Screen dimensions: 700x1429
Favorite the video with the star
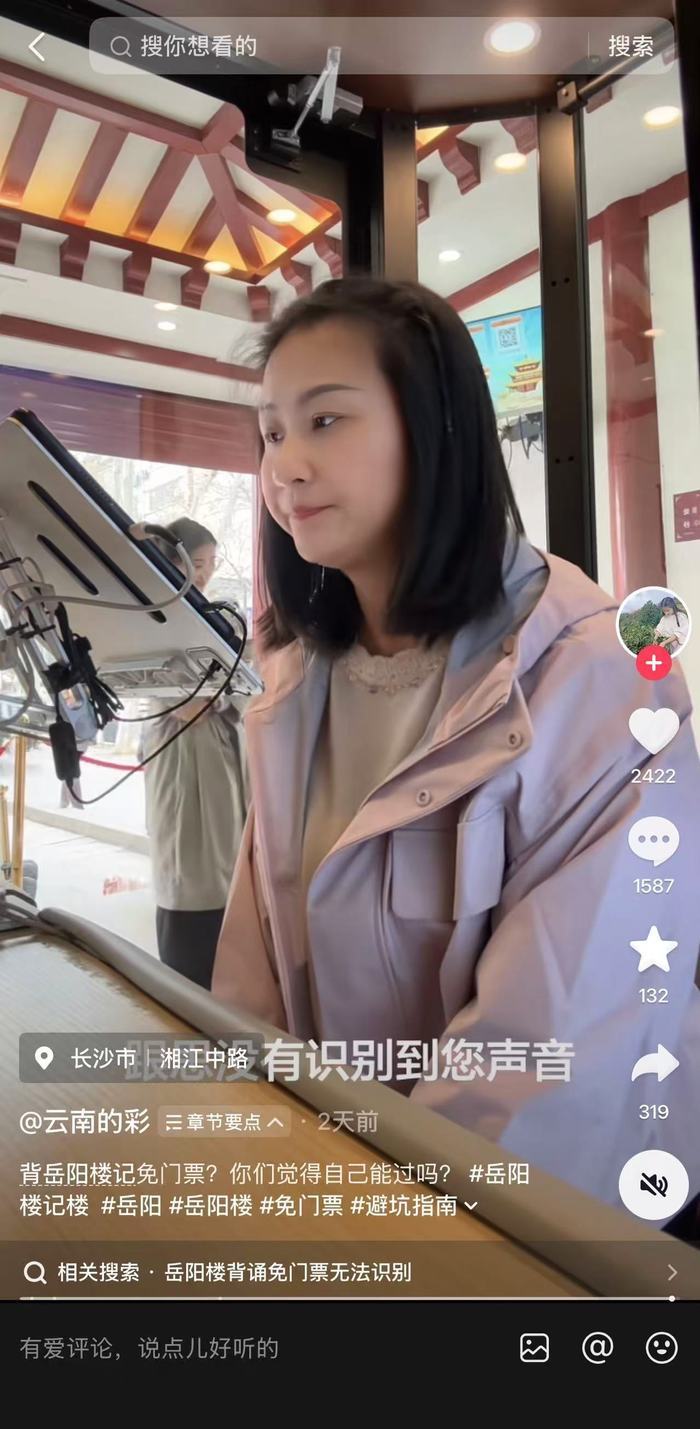click(x=653, y=951)
